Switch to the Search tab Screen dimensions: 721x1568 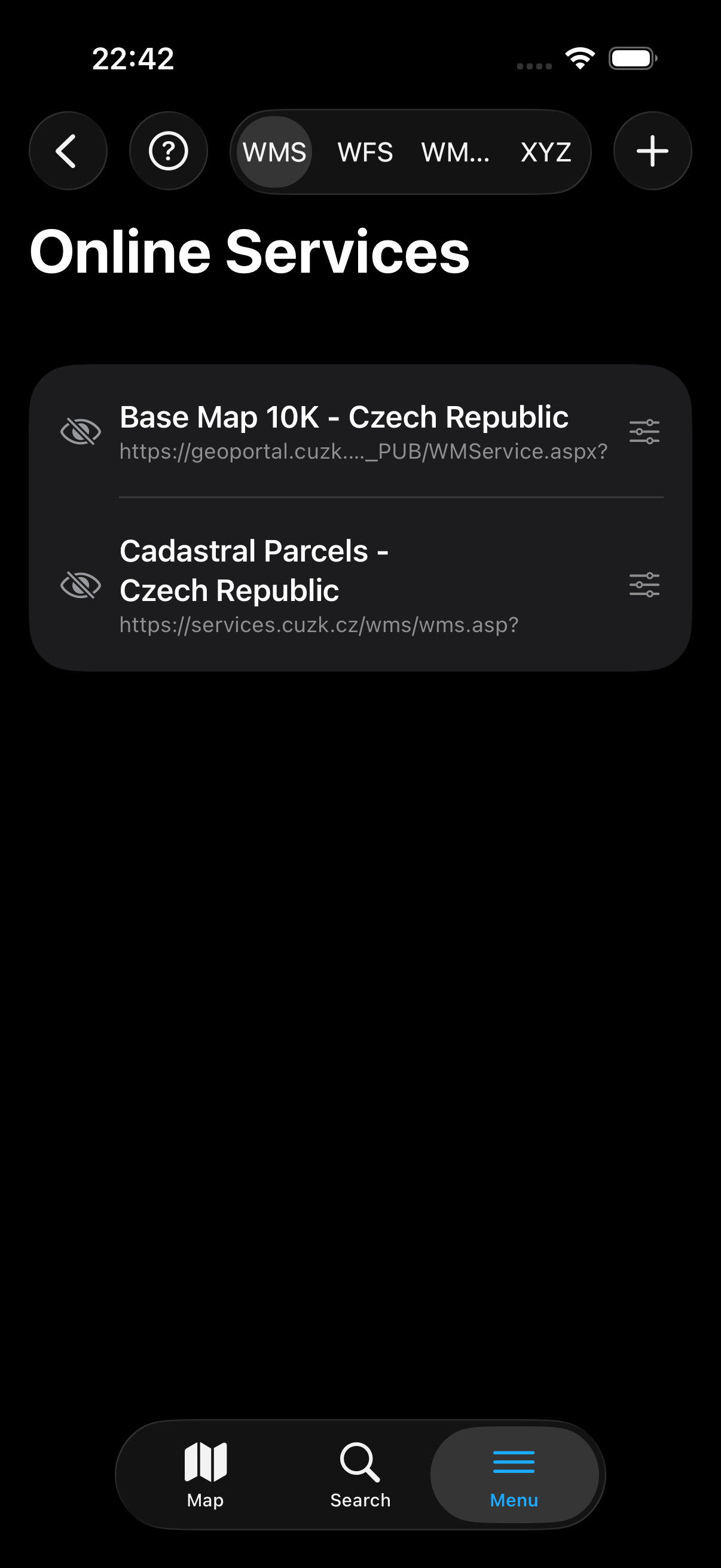[x=360, y=1474]
